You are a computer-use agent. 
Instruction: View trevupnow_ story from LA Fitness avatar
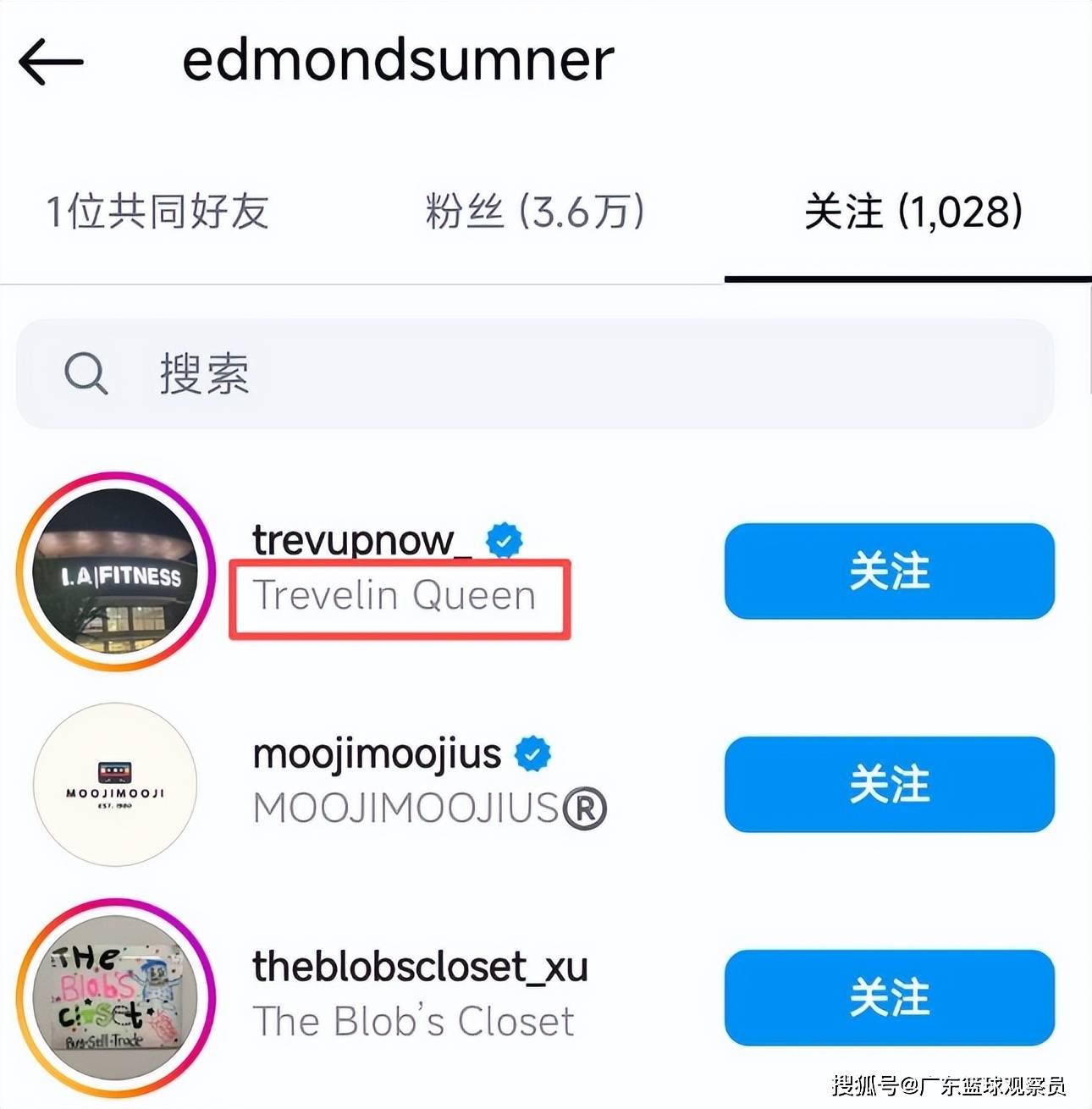[115, 571]
